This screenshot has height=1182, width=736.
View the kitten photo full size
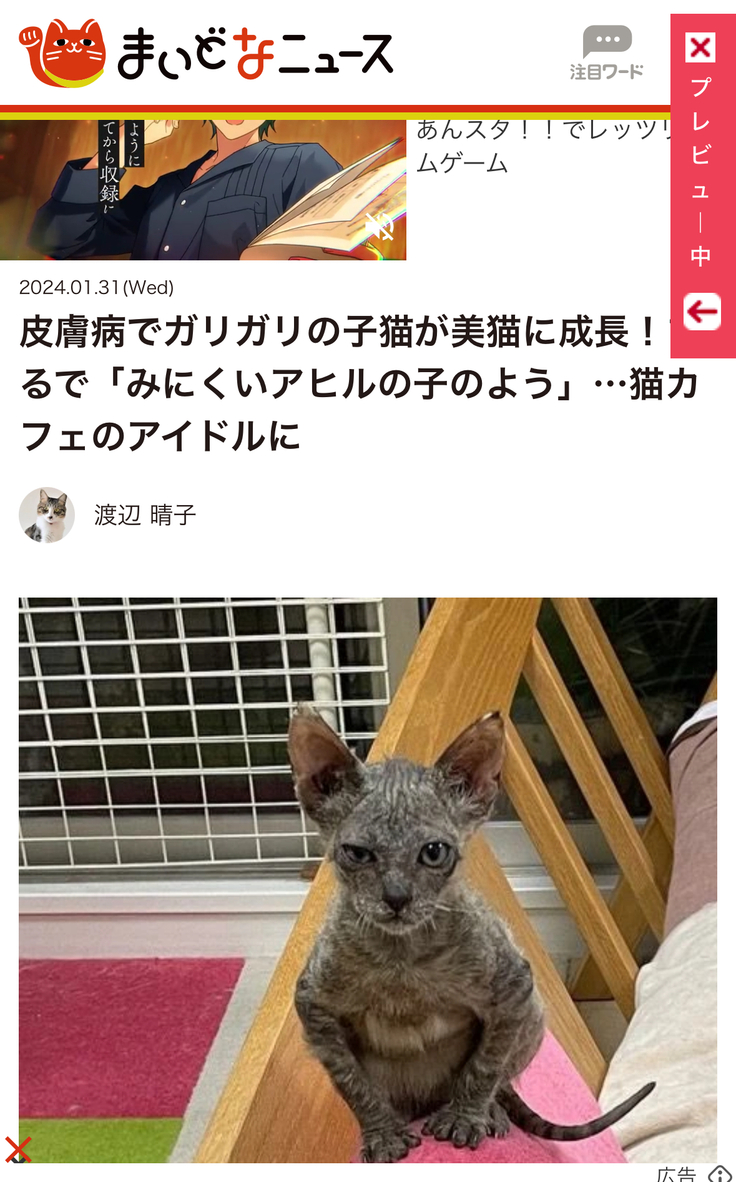(x=367, y=880)
